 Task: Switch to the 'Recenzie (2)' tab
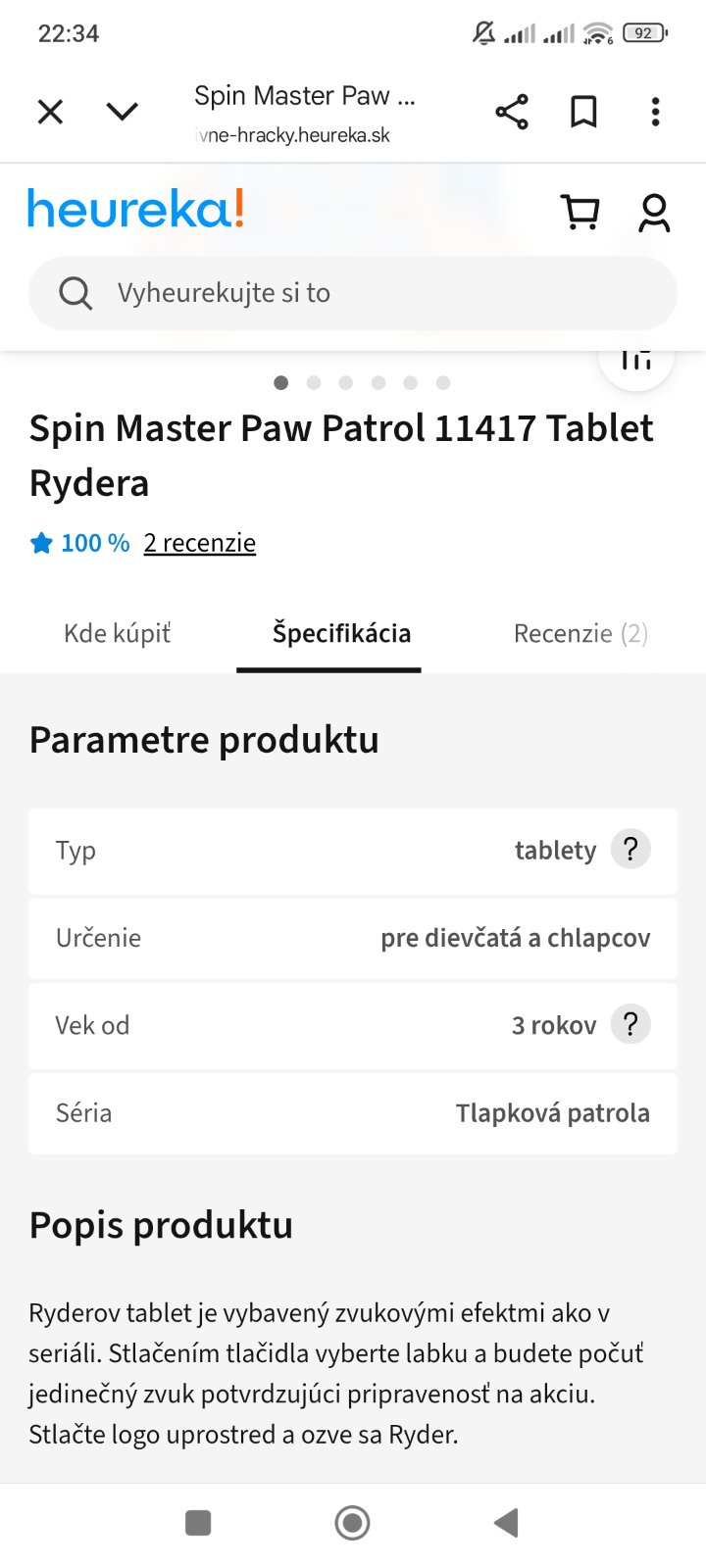(580, 634)
